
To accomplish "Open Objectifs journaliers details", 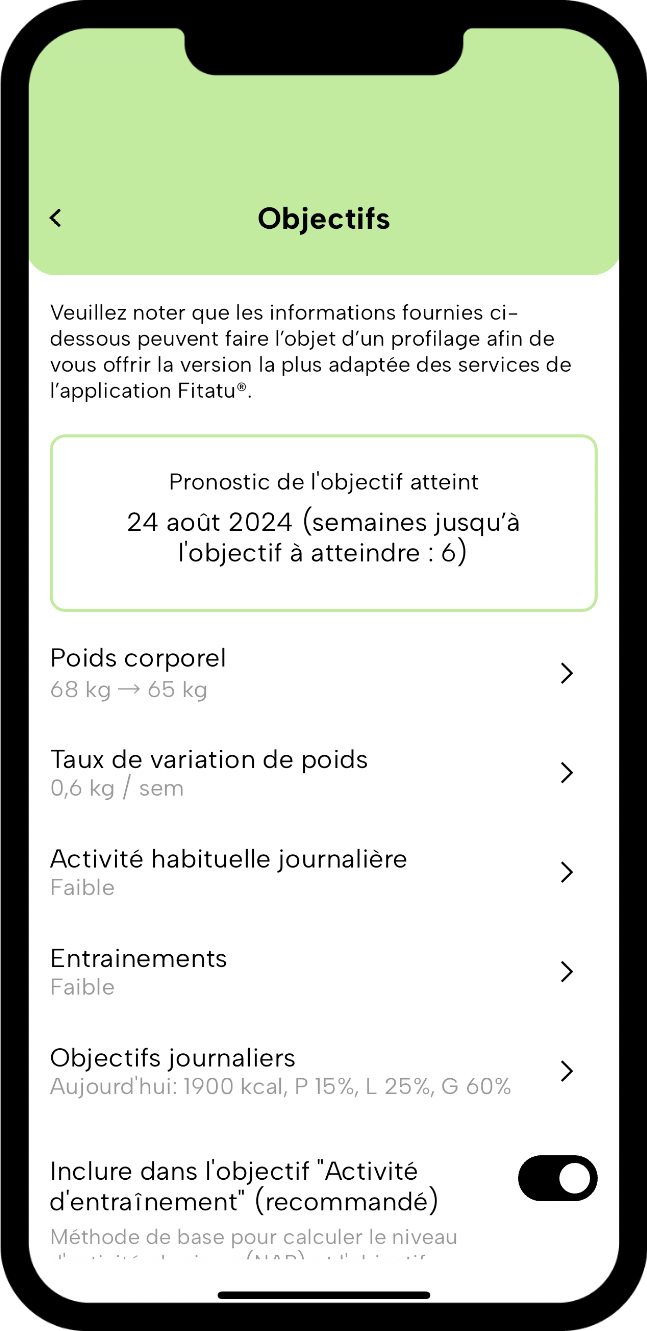I will coord(323,1071).
